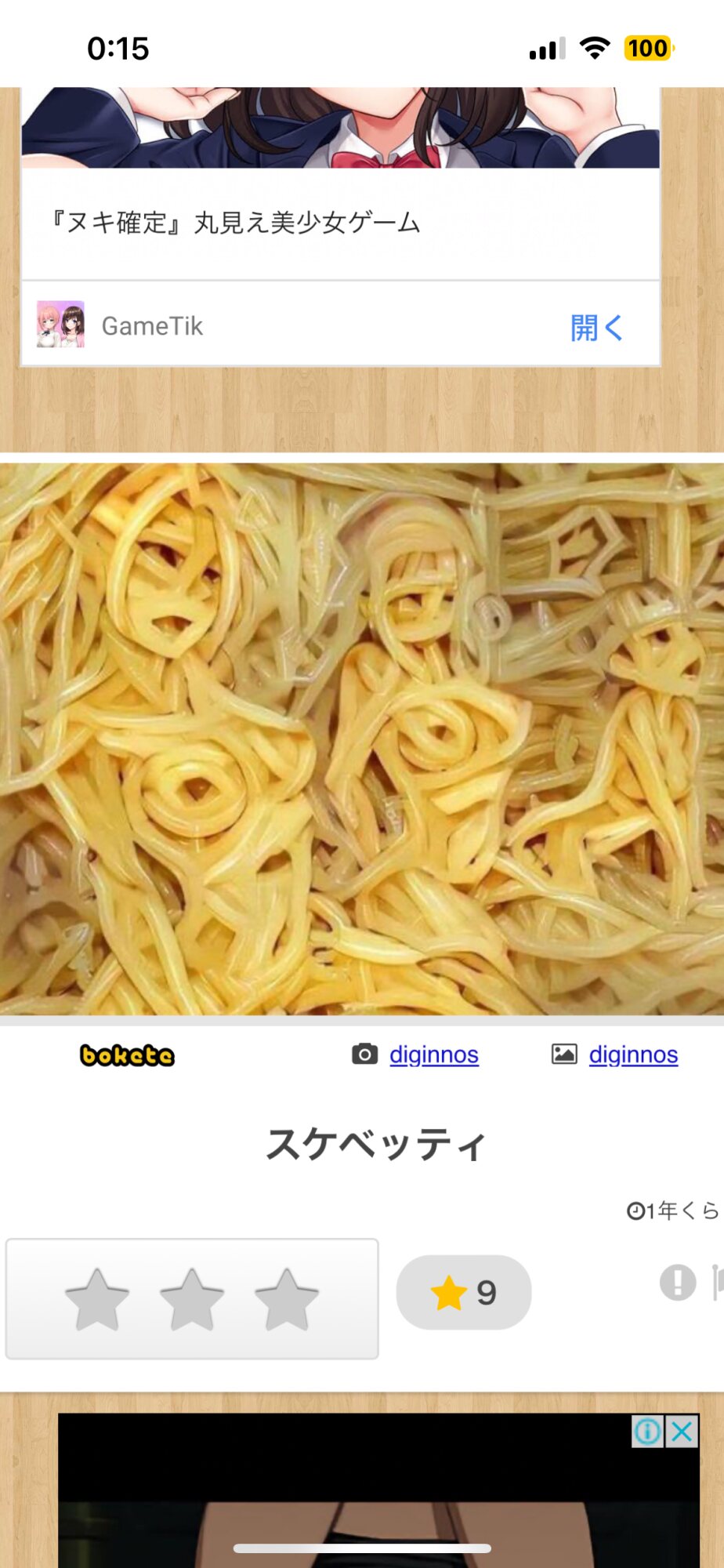Close the bottom ad banner

pos(682,1432)
